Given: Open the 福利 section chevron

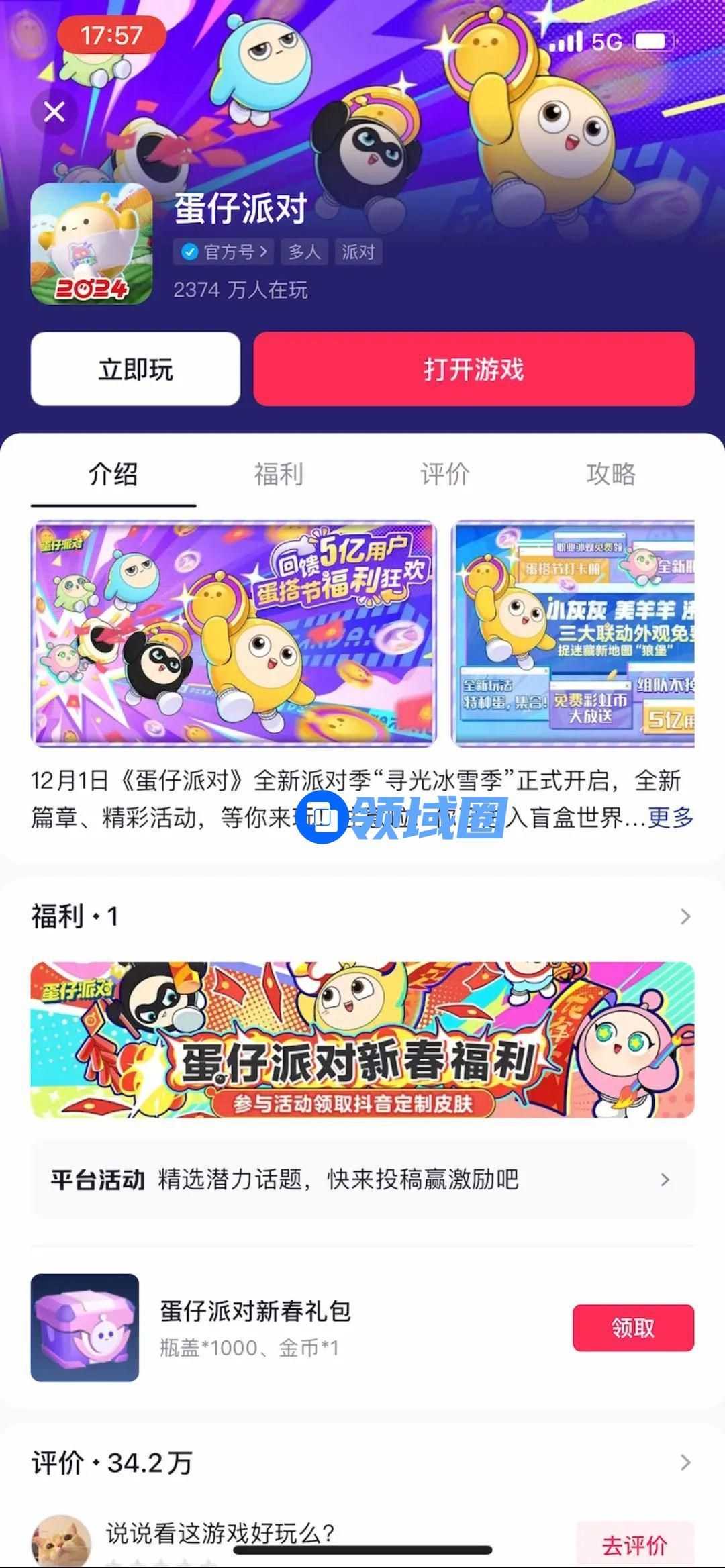Looking at the screenshot, I should (x=685, y=916).
